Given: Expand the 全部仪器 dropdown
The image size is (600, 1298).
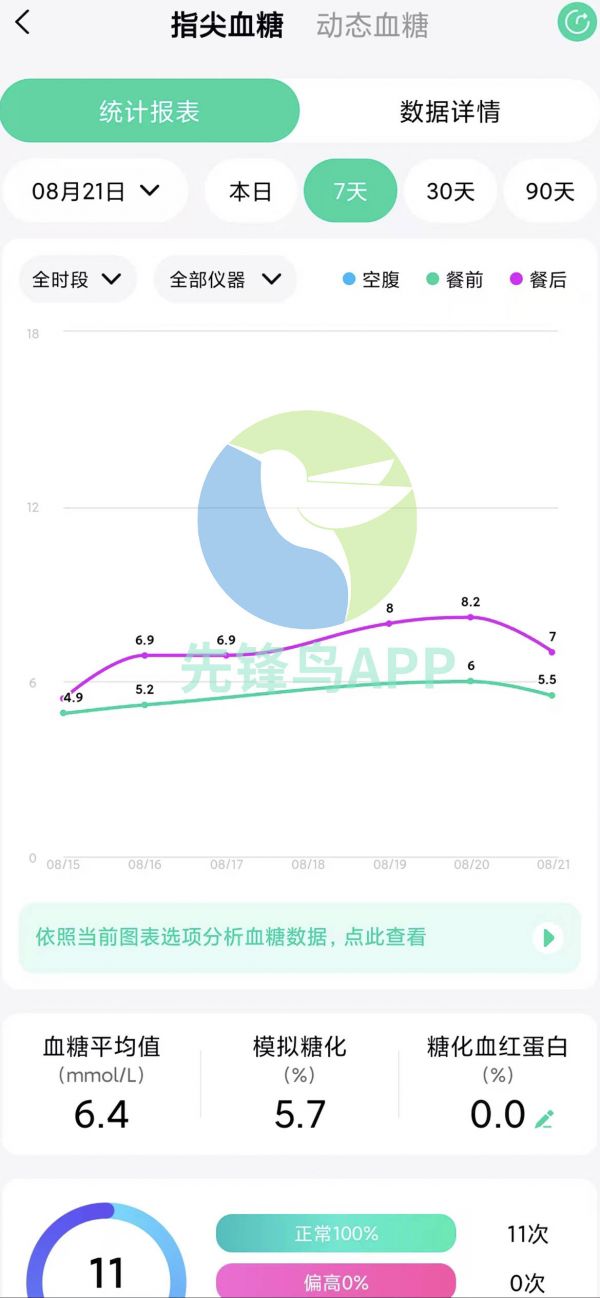Looking at the screenshot, I should point(225,280).
